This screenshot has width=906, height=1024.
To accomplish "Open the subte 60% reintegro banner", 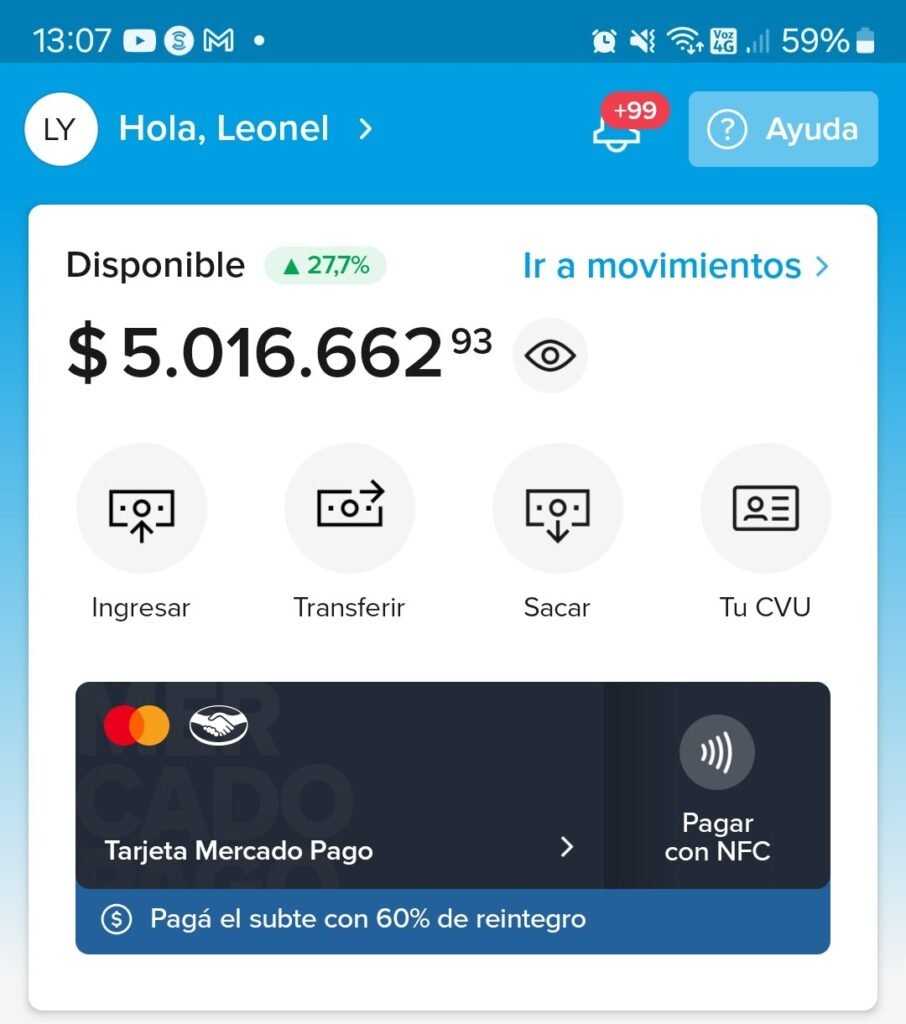I will click(x=452, y=919).
